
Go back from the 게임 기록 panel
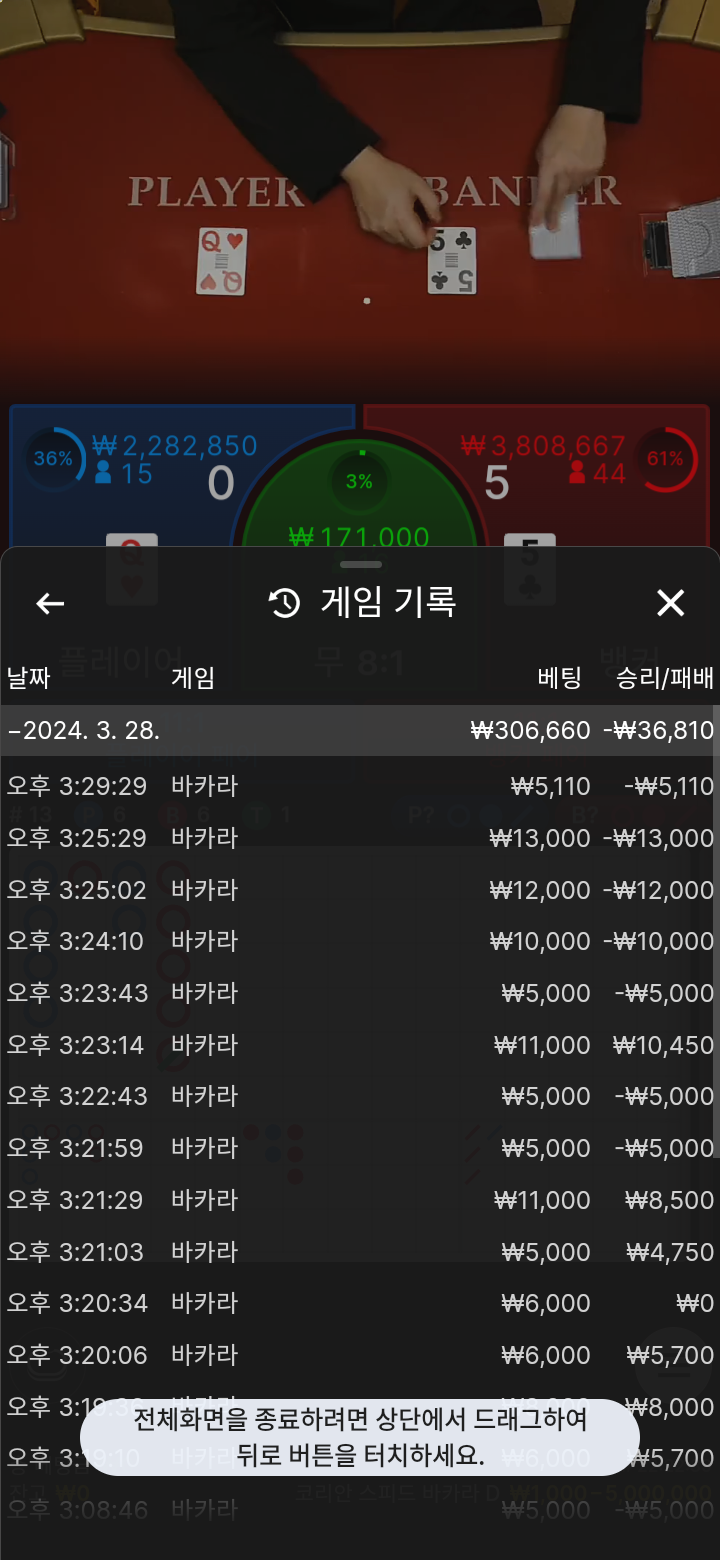[50, 603]
